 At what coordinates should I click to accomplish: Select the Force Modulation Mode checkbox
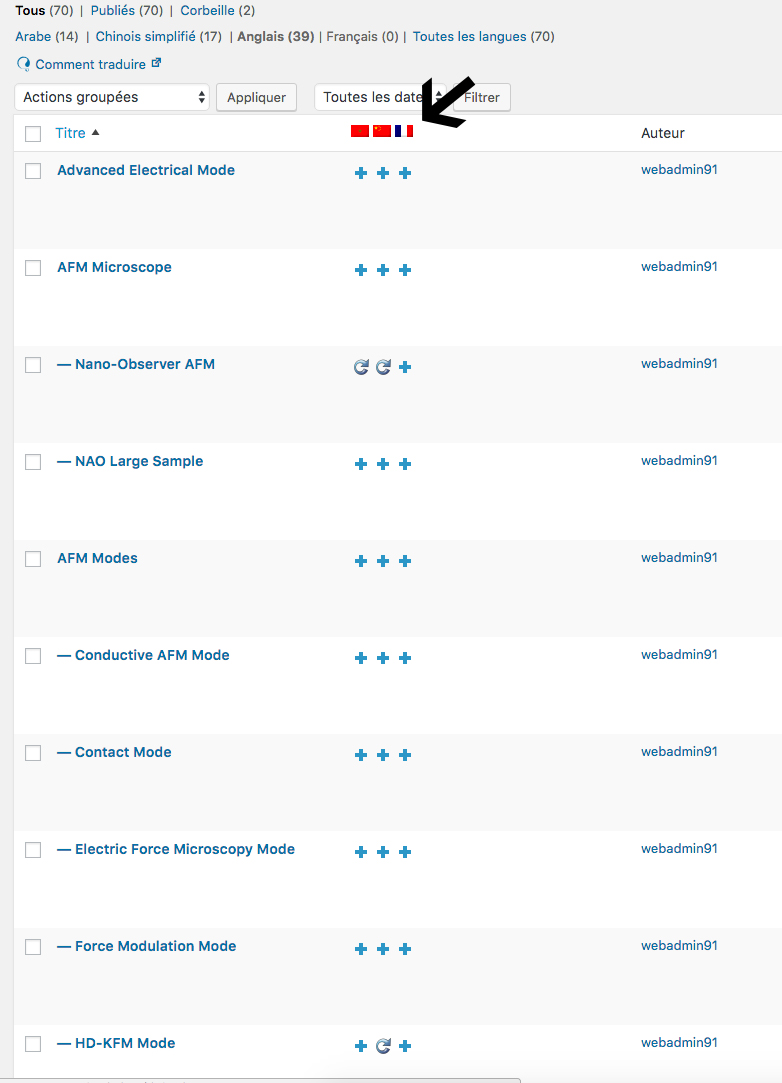click(x=33, y=947)
